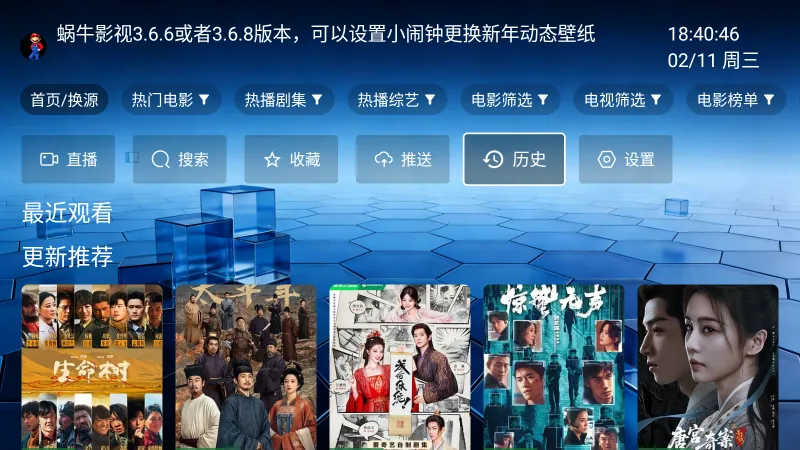800x450 pixels.
Task: Open the 电影筛选 filter
Action: click(510, 100)
